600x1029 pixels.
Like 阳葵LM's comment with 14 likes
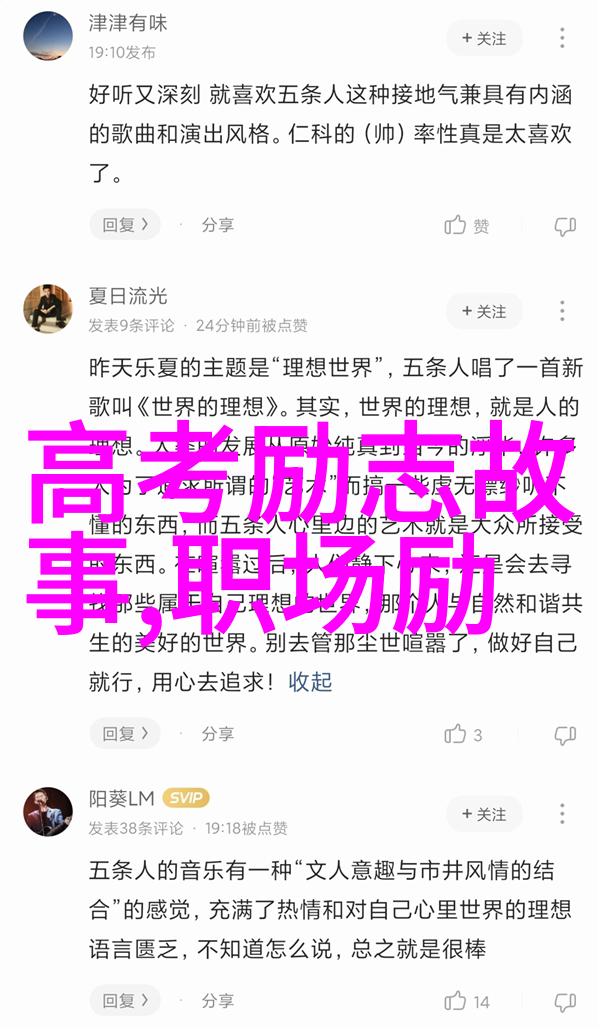click(x=466, y=1001)
